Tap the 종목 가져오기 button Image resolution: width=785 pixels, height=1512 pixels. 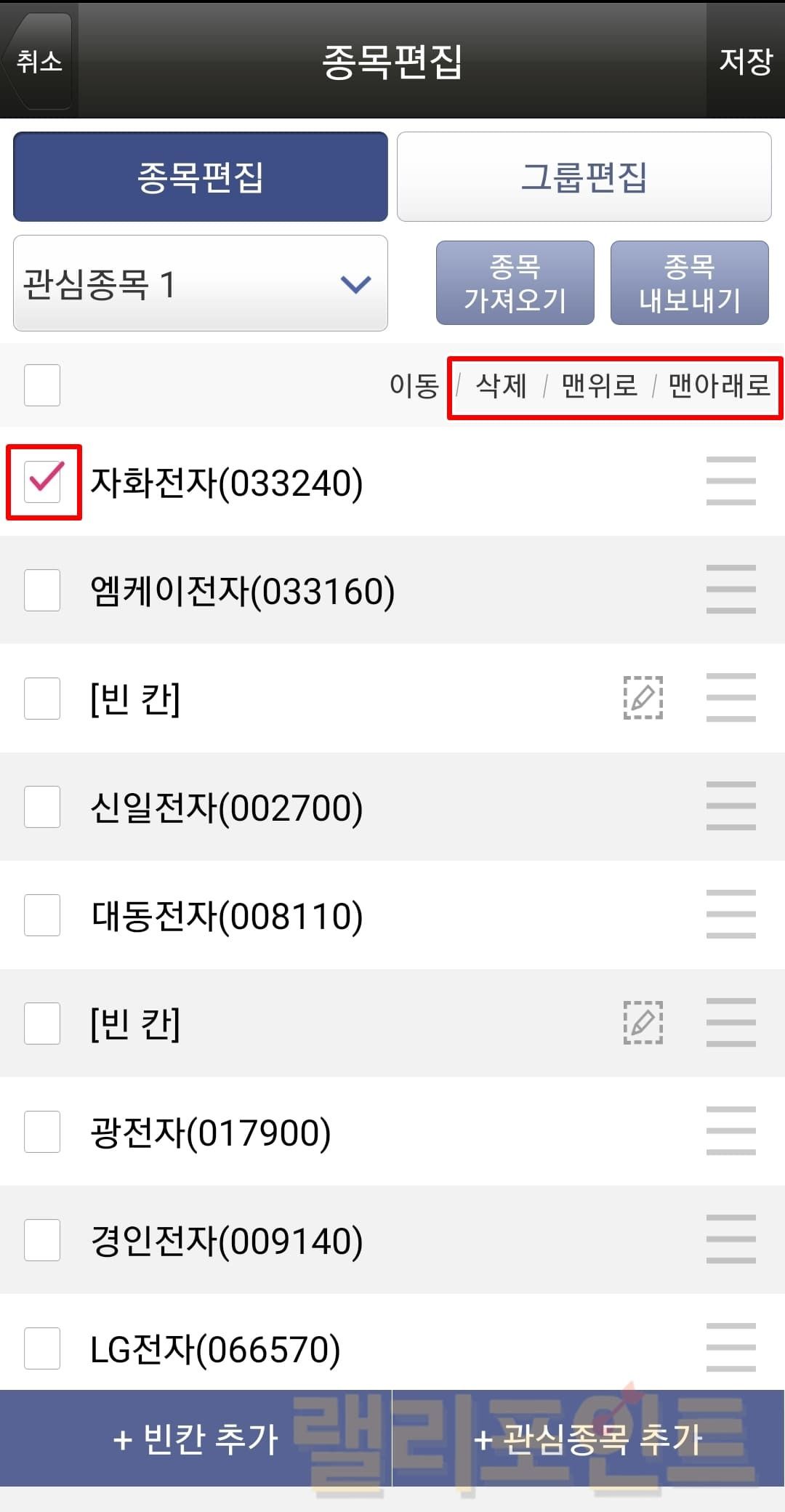pos(515,283)
